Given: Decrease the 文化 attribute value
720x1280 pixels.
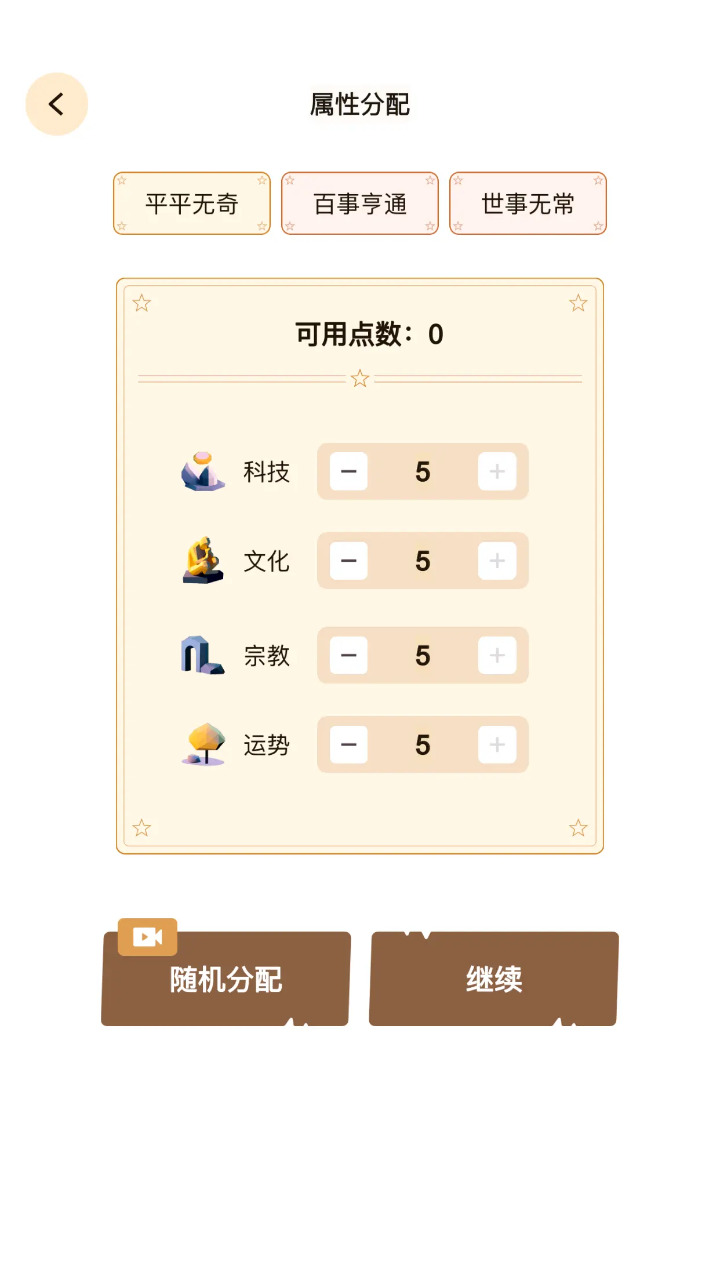Looking at the screenshot, I should tap(347, 561).
